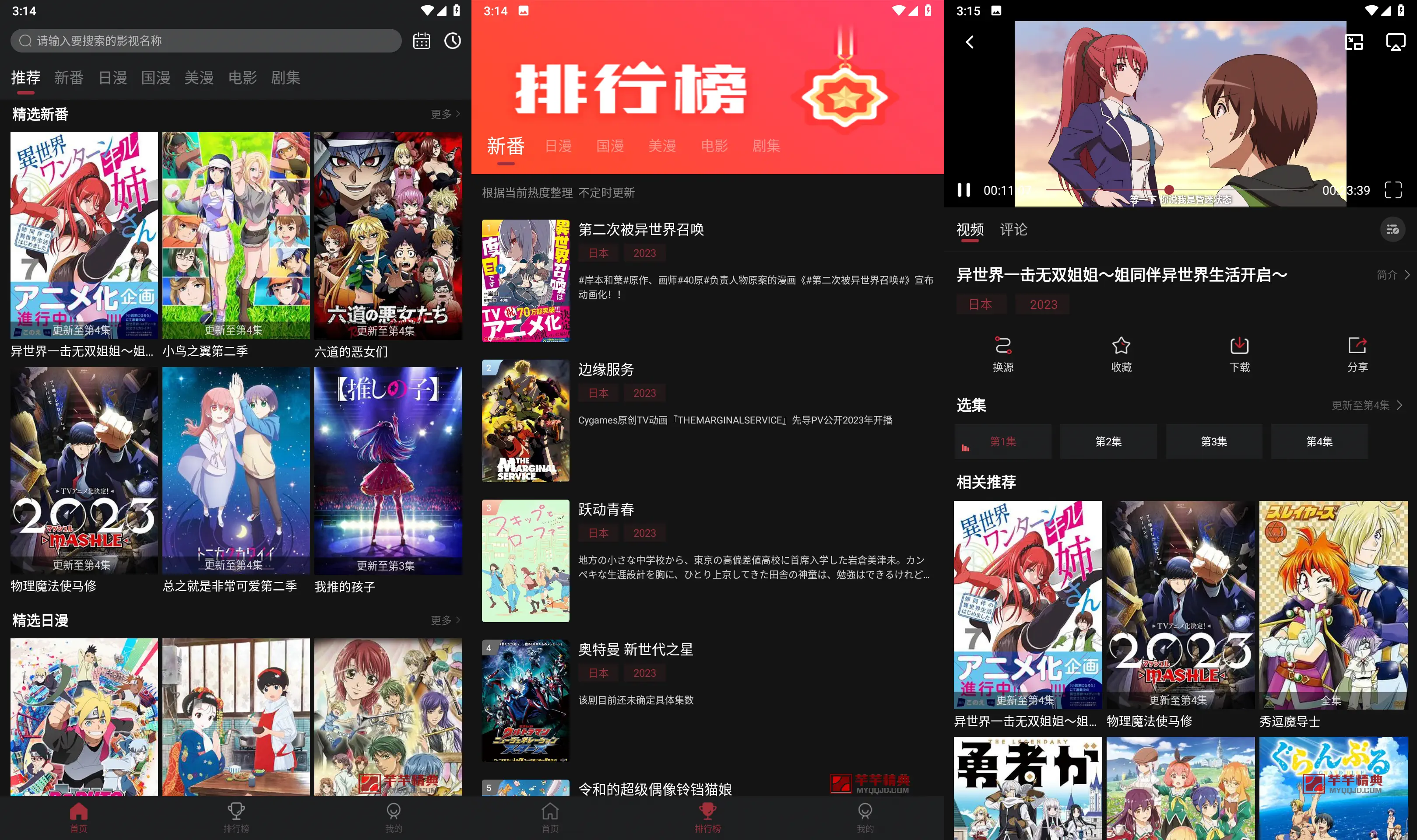Image resolution: width=1417 pixels, height=840 pixels.
Task: Open ranked entry 第二次被异世界召唤
Action: 640,229
